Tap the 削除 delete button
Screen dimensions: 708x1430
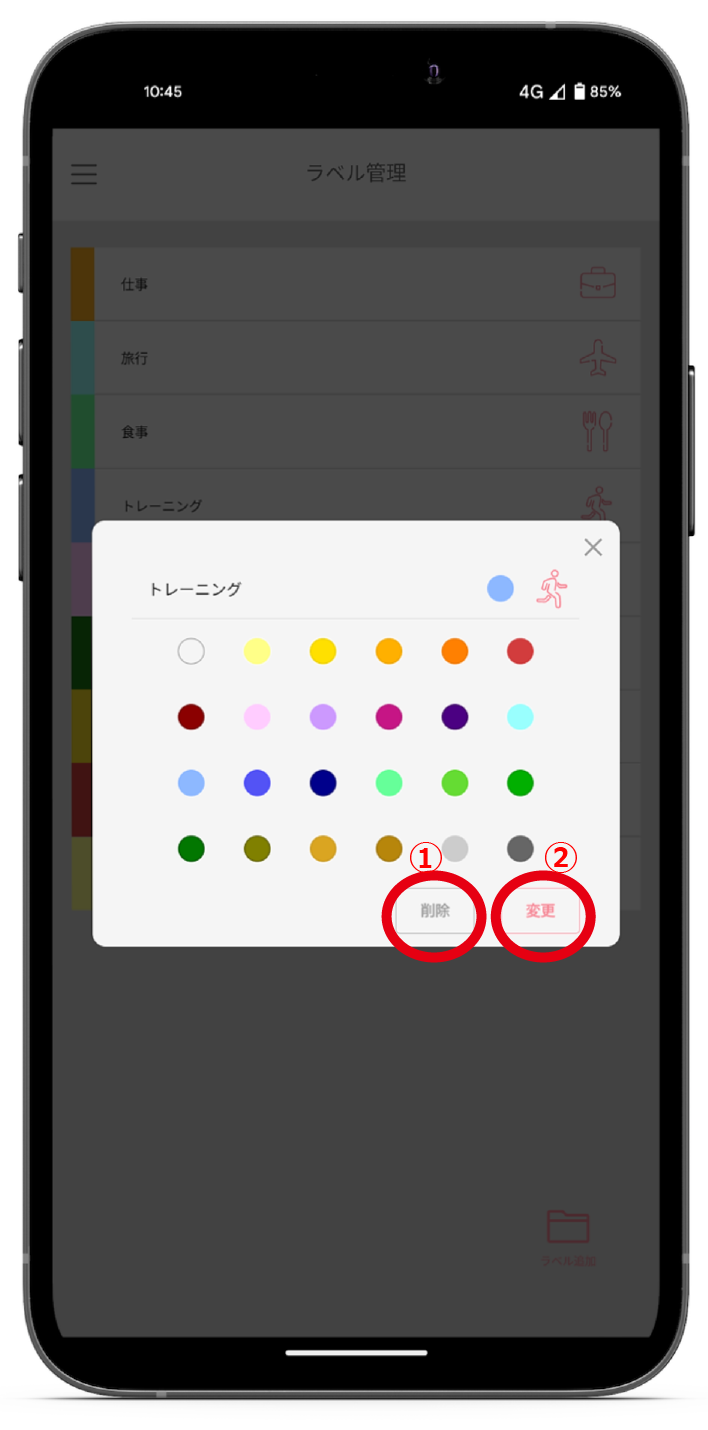coord(435,912)
